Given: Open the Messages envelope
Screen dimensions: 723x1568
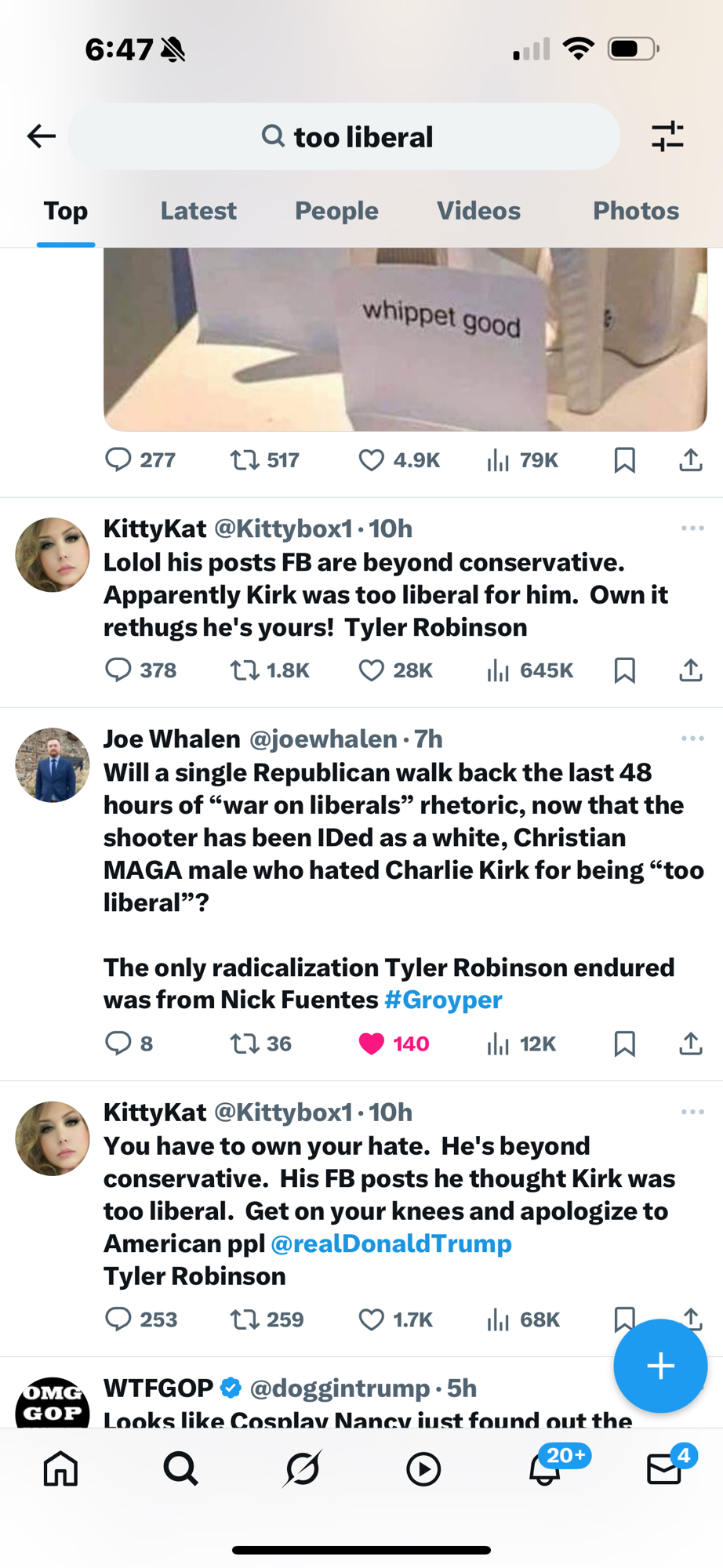Looking at the screenshot, I should [x=664, y=1468].
